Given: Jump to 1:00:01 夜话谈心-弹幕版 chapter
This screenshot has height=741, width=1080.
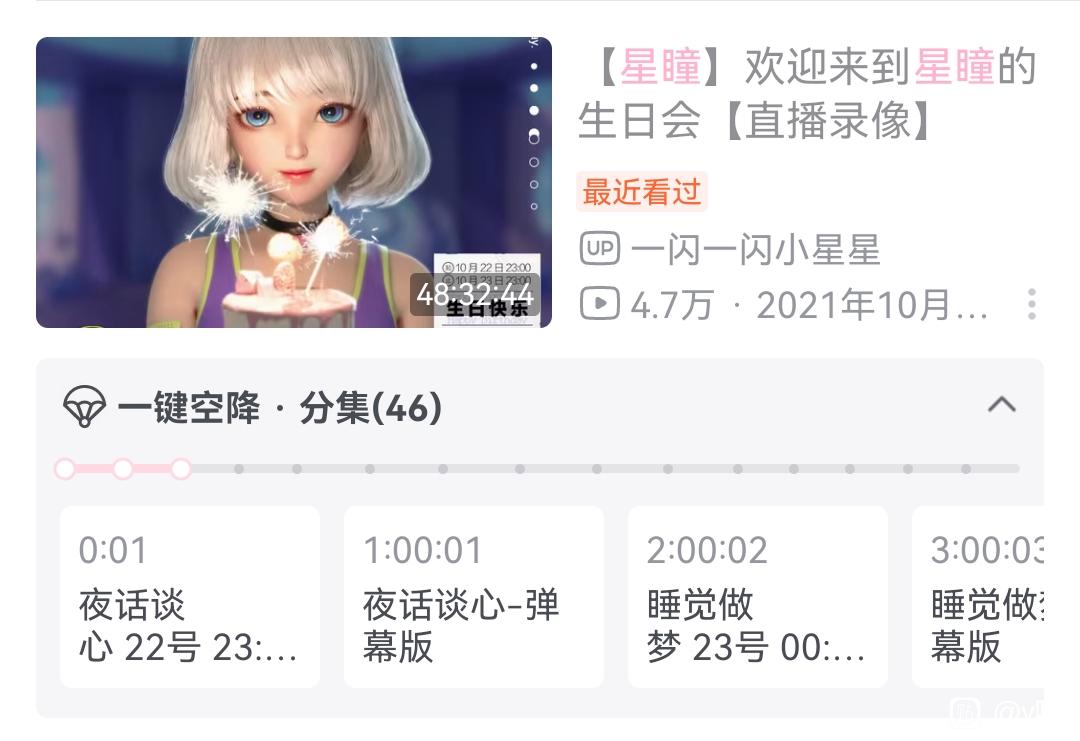Looking at the screenshot, I should click(473, 596).
